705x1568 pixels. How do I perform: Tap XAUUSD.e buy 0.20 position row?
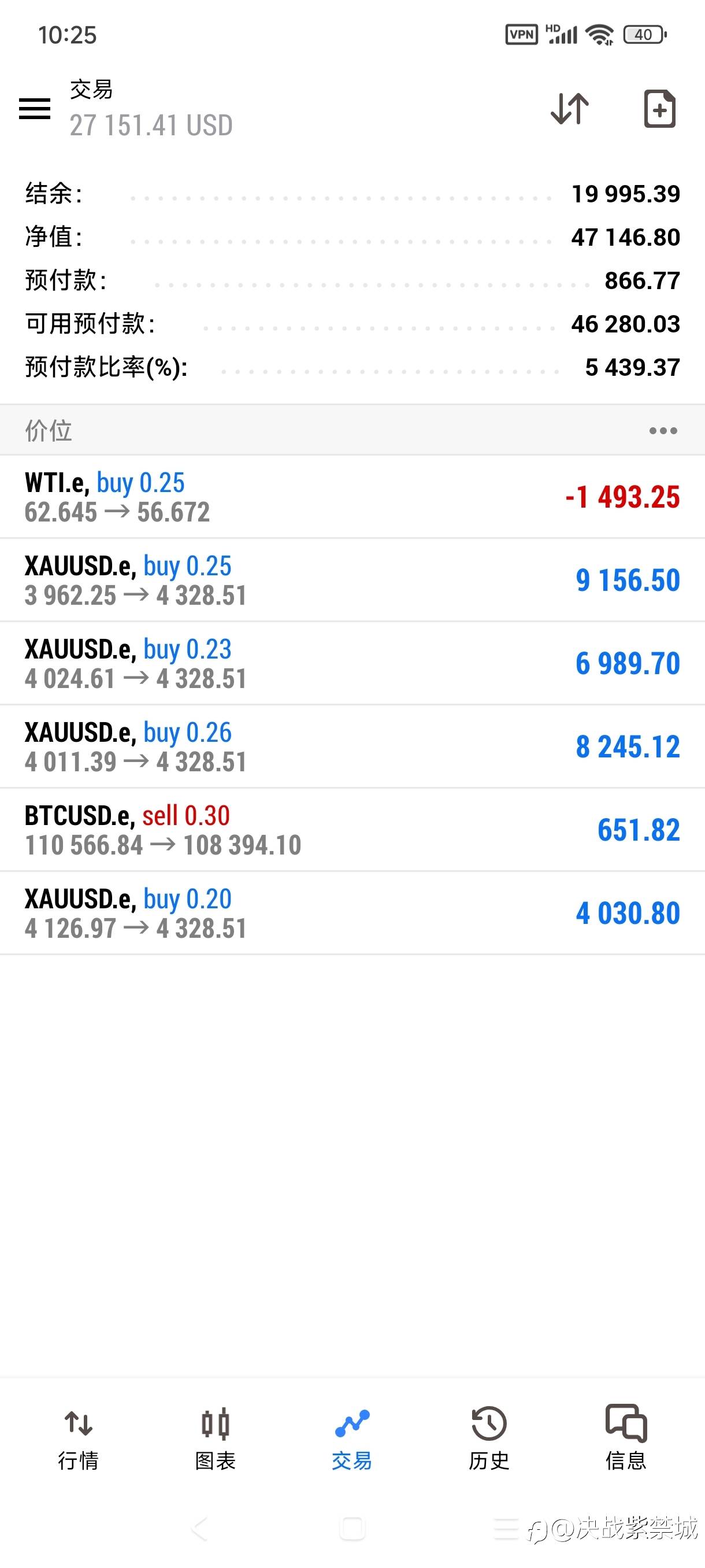[352, 913]
